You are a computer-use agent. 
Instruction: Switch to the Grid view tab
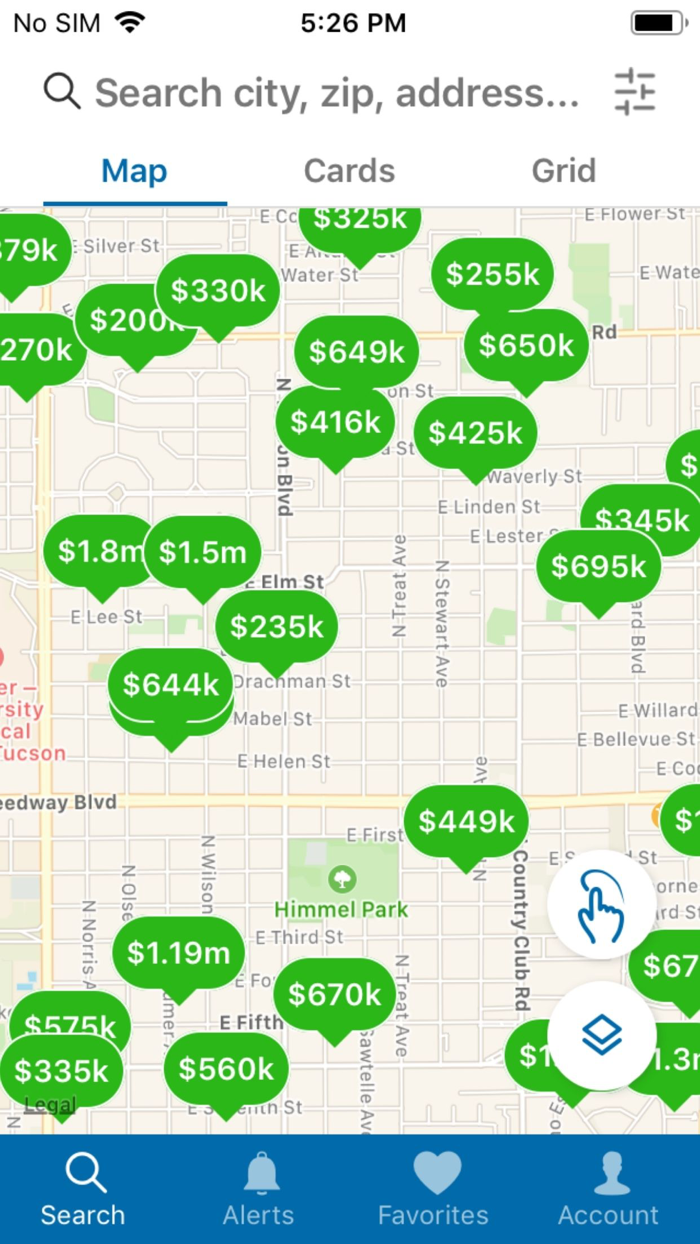click(563, 171)
